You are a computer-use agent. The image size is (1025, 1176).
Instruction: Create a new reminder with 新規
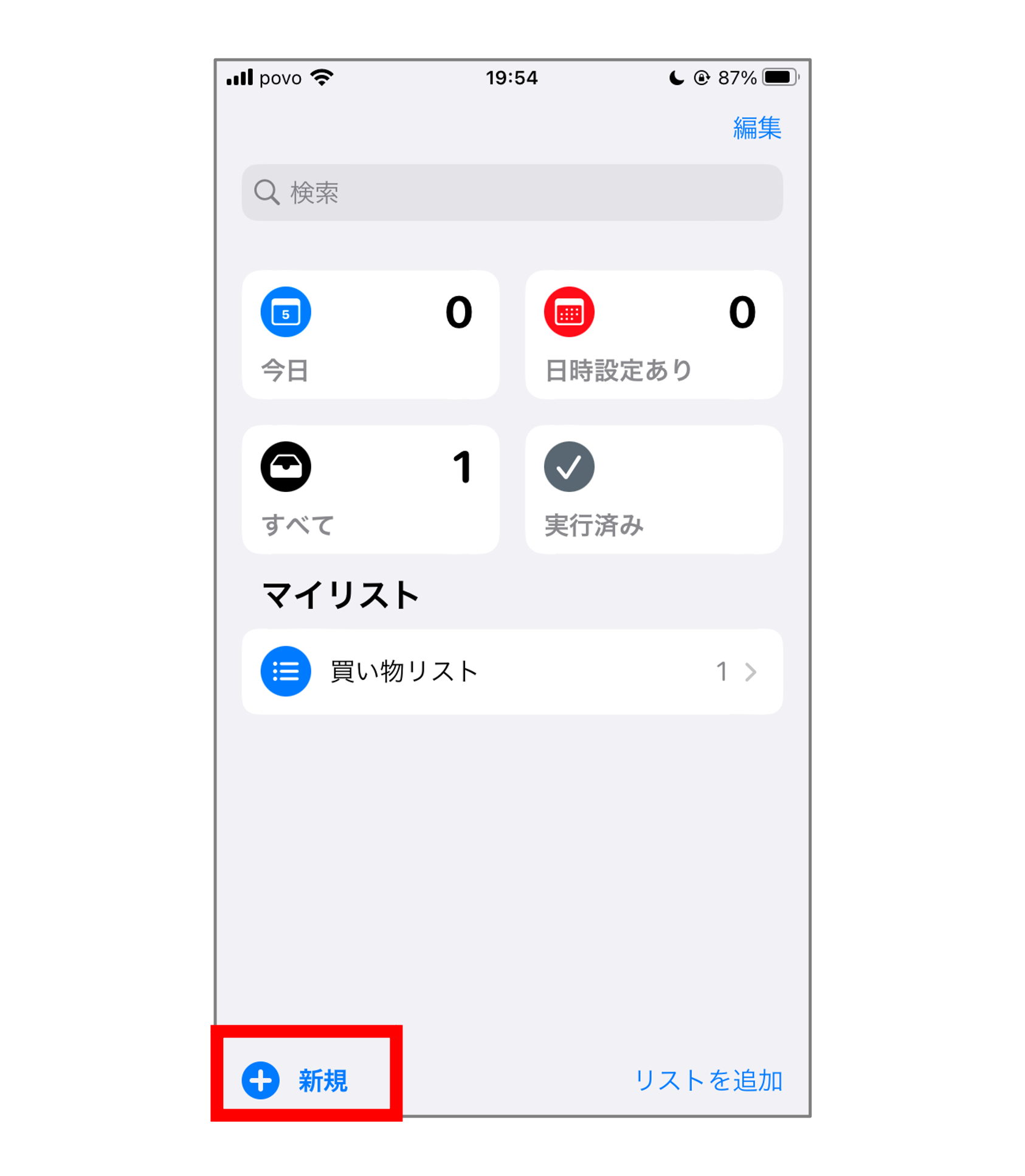point(296,1081)
